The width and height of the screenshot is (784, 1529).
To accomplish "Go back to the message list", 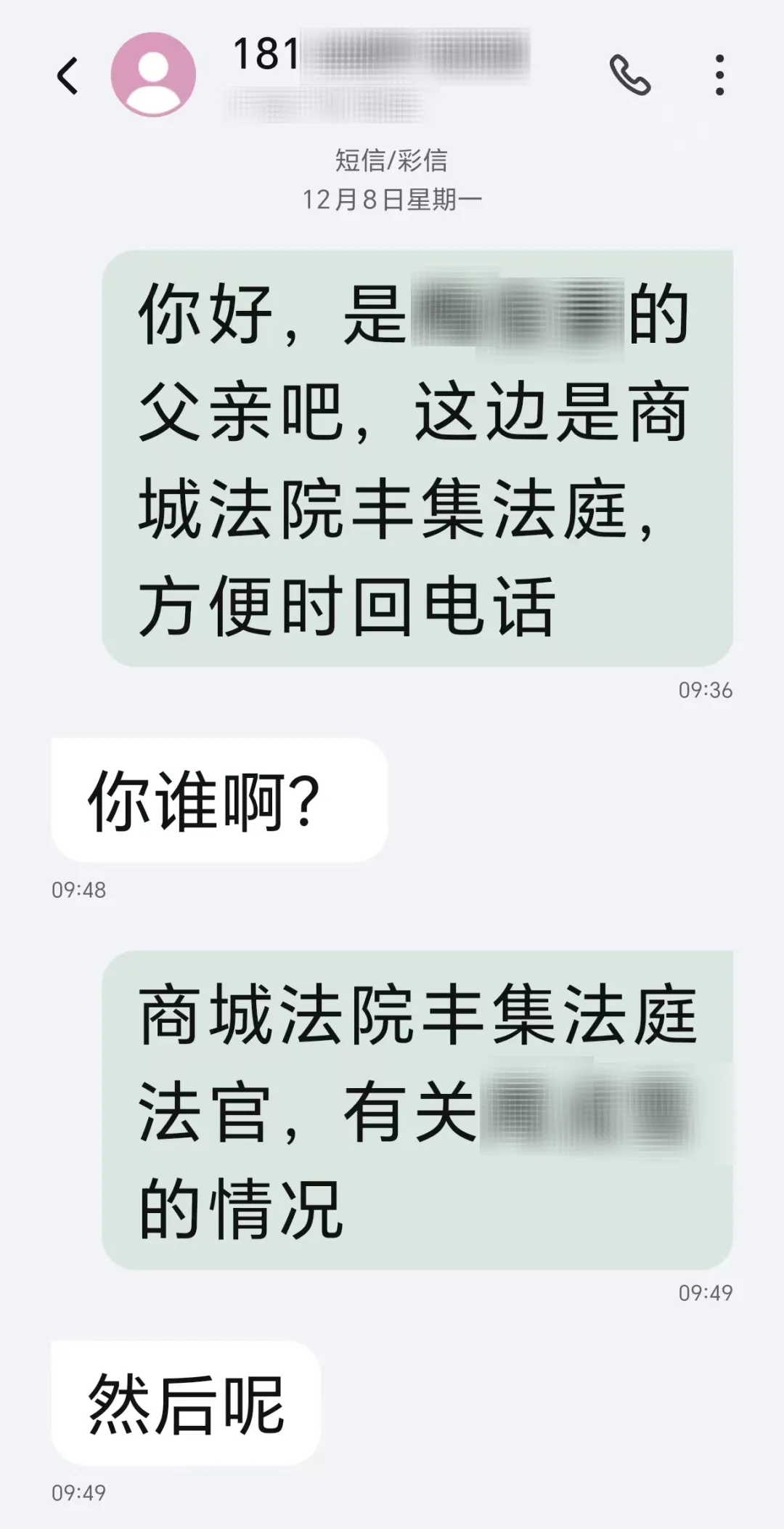I will pos(68,76).
